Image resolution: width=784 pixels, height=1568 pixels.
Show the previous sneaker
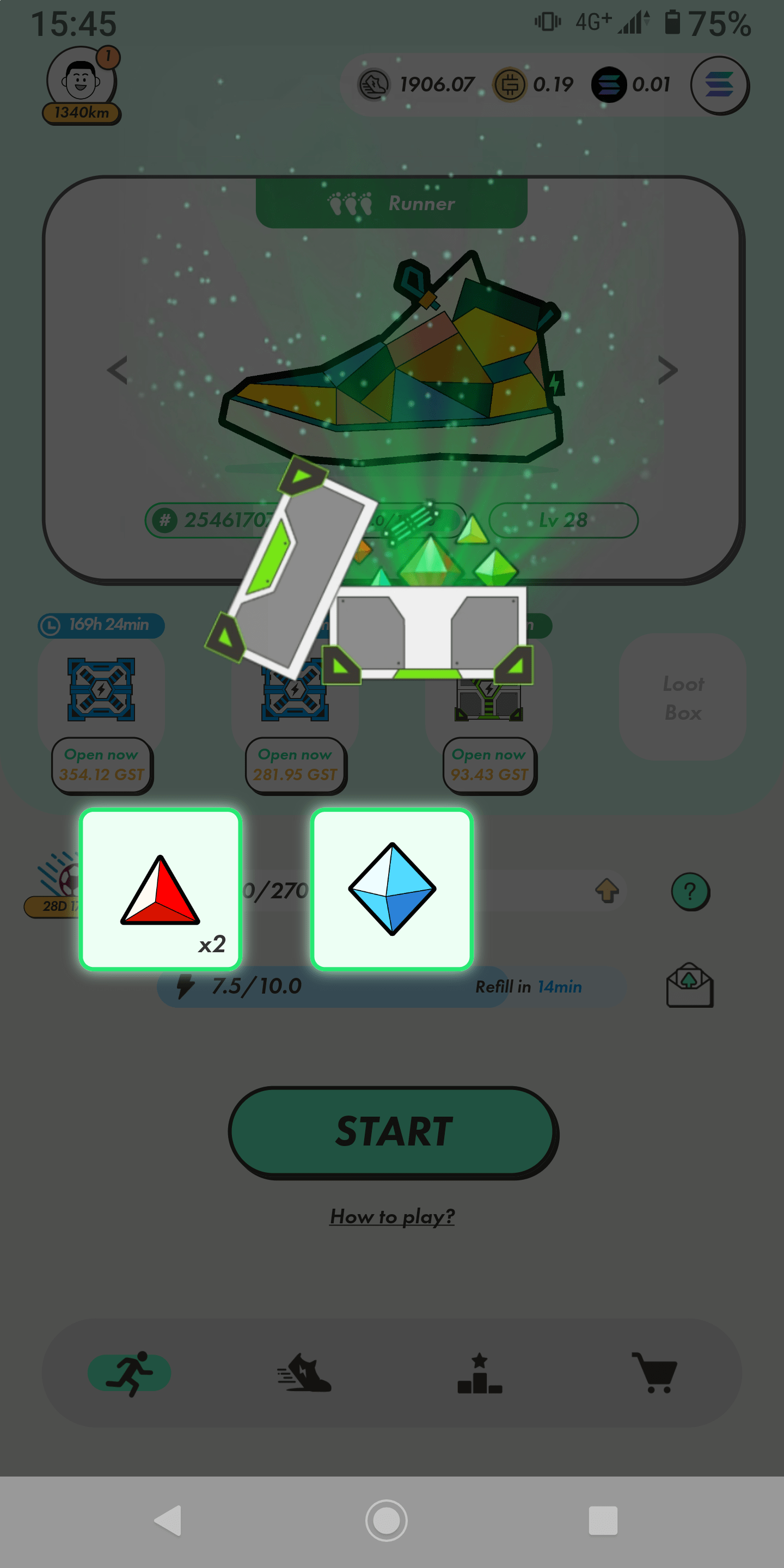[118, 370]
